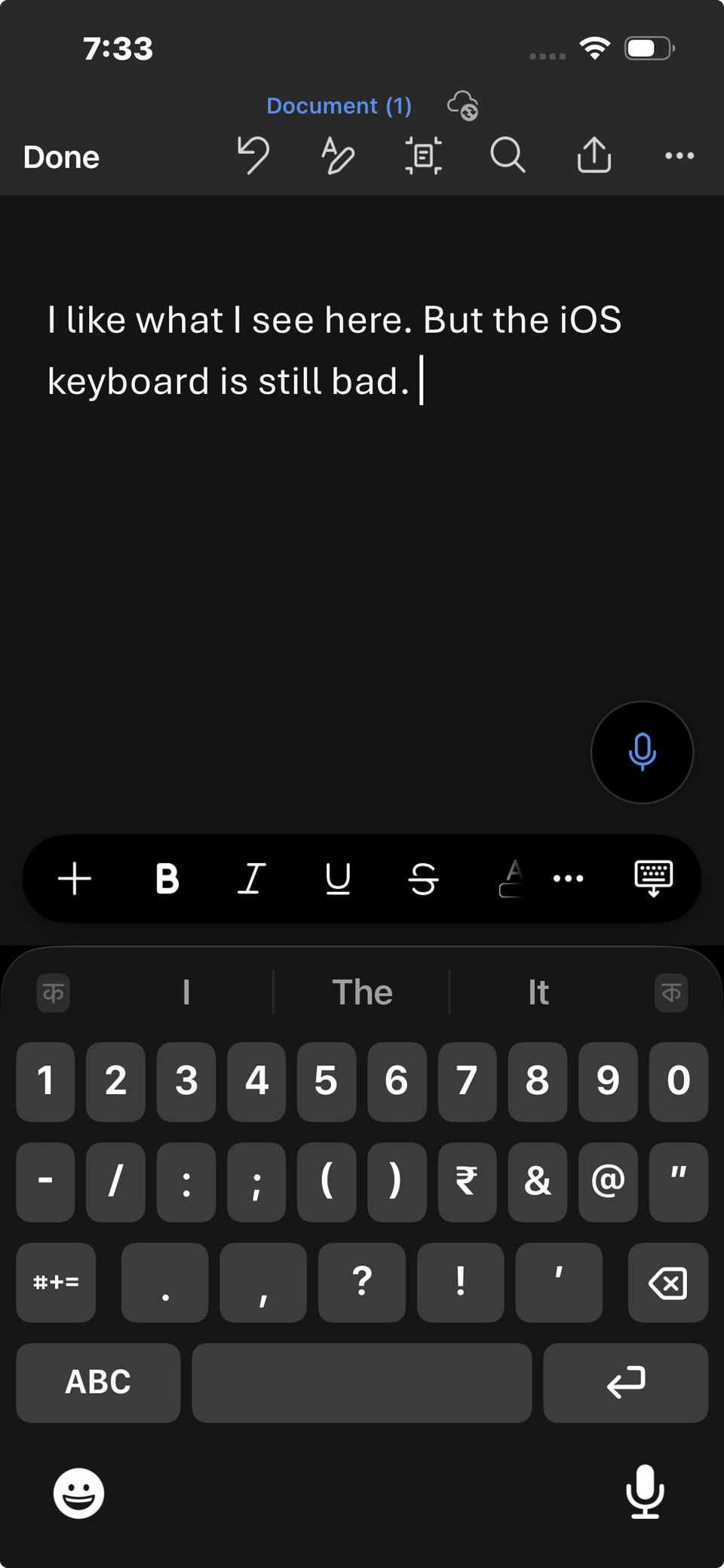The width and height of the screenshot is (724, 1568).
Task: Open the emoji keyboard
Action: [78, 1493]
